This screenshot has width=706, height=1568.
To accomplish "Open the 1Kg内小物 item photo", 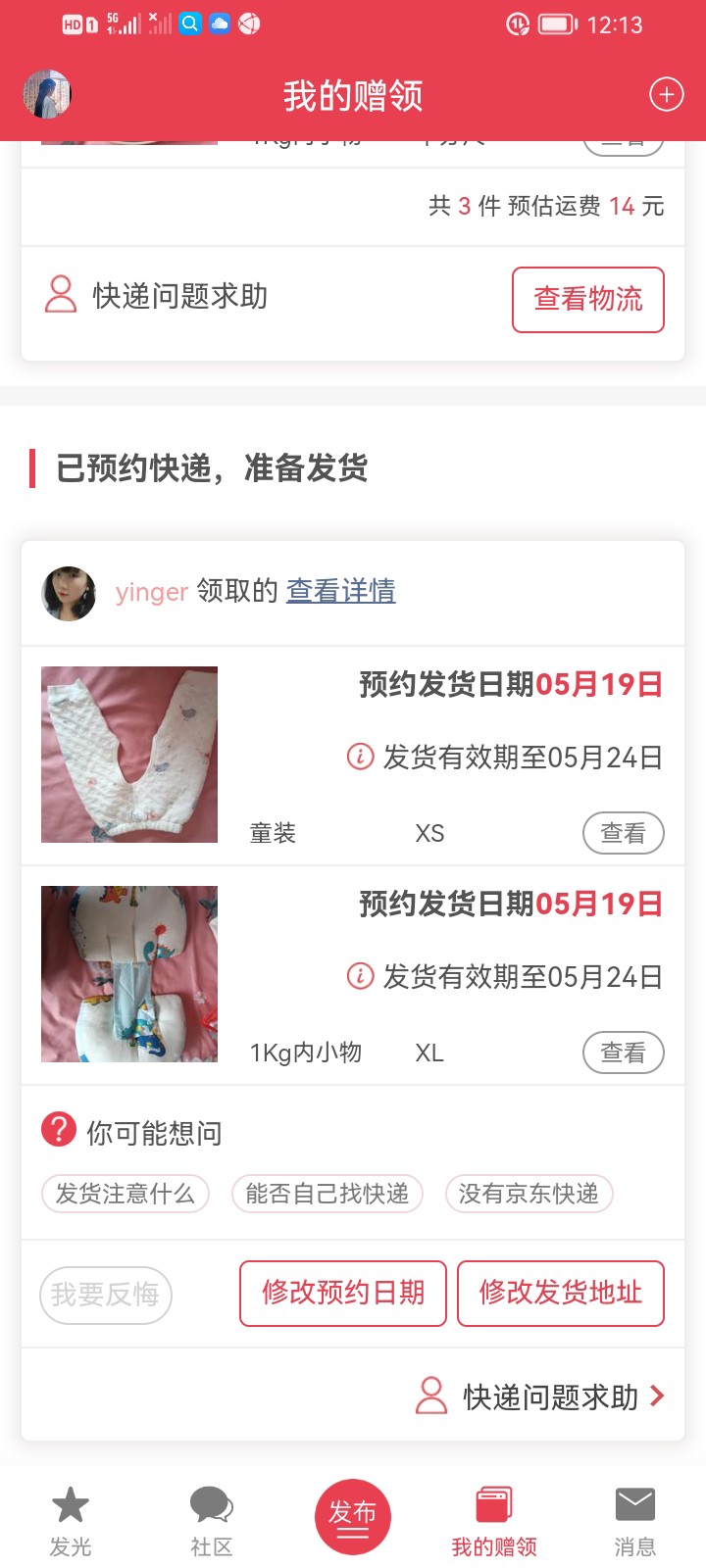I will (129, 974).
